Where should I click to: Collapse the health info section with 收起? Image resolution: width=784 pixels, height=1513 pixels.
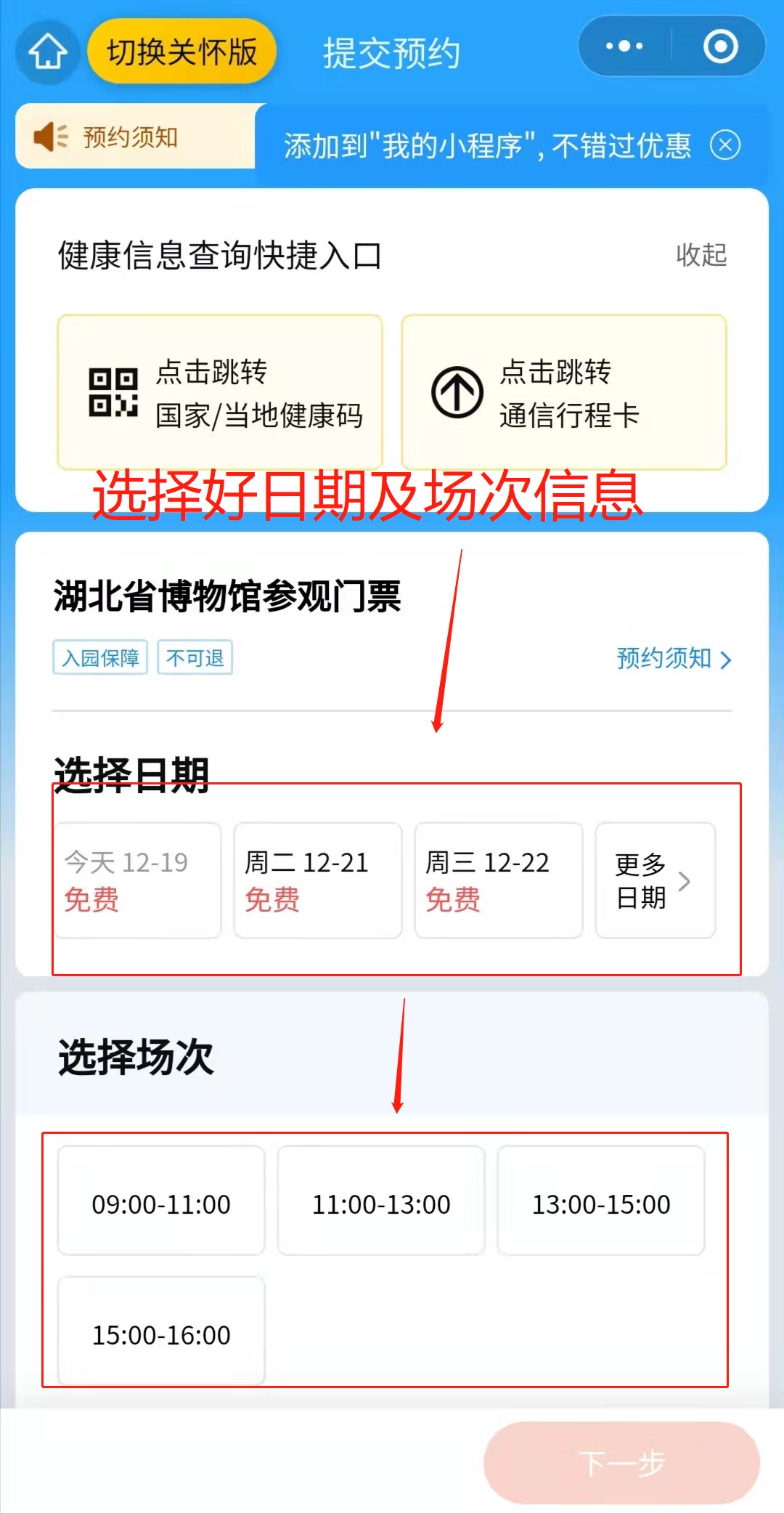click(701, 255)
